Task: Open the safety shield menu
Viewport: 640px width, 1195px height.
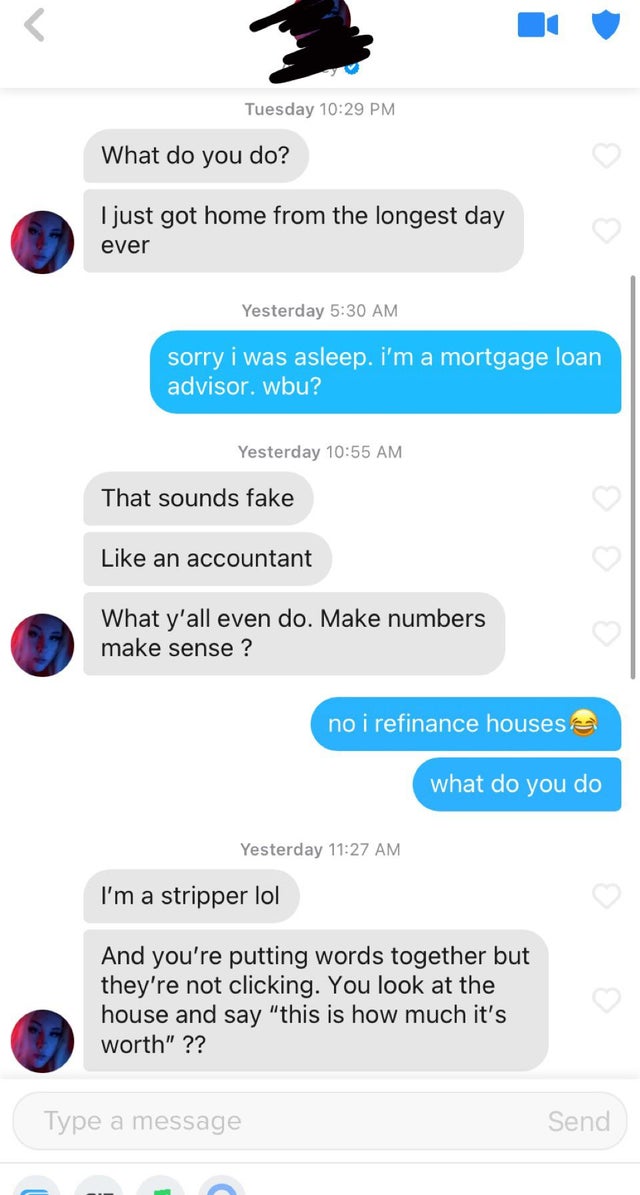Action: point(606,24)
